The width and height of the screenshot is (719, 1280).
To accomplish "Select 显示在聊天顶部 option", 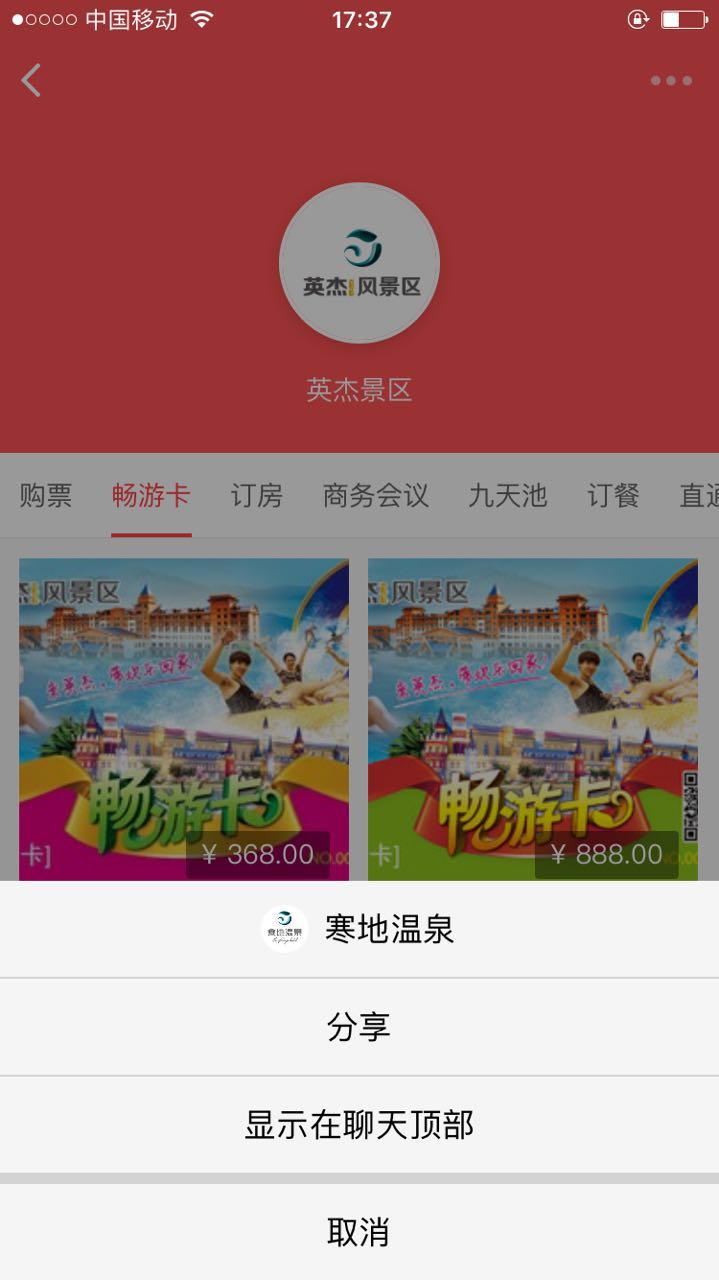I will click(x=359, y=1125).
